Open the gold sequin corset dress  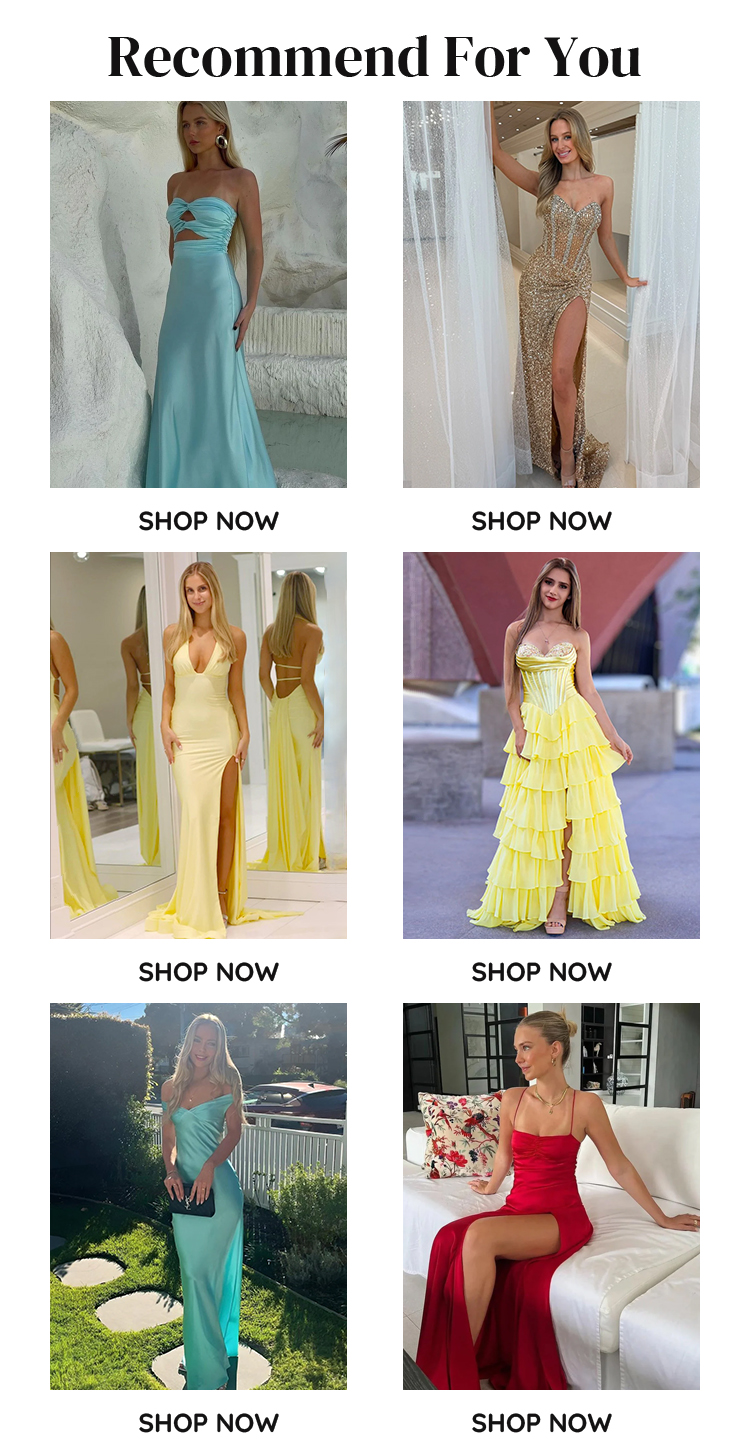(x=551, y=294)
